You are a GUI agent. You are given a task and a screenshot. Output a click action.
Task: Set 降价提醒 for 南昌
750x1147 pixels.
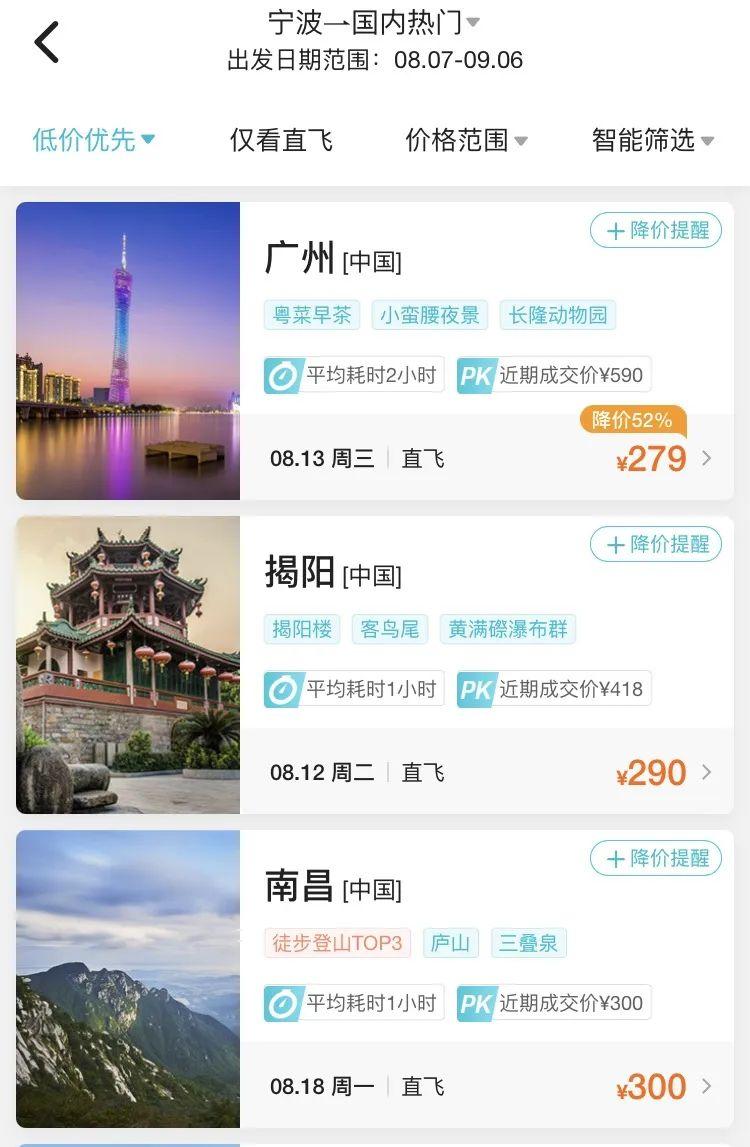coord(656,858)
